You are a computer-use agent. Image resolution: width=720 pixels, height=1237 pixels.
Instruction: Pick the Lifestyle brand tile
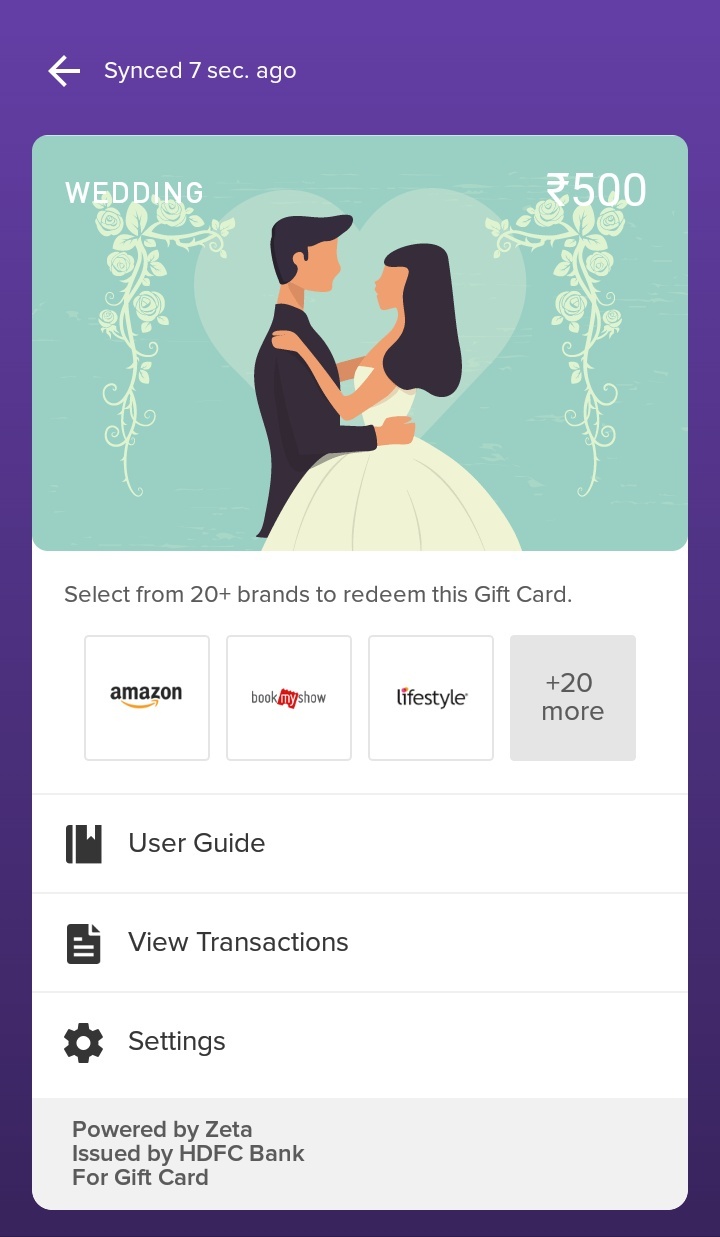click(x=431, y=698)
